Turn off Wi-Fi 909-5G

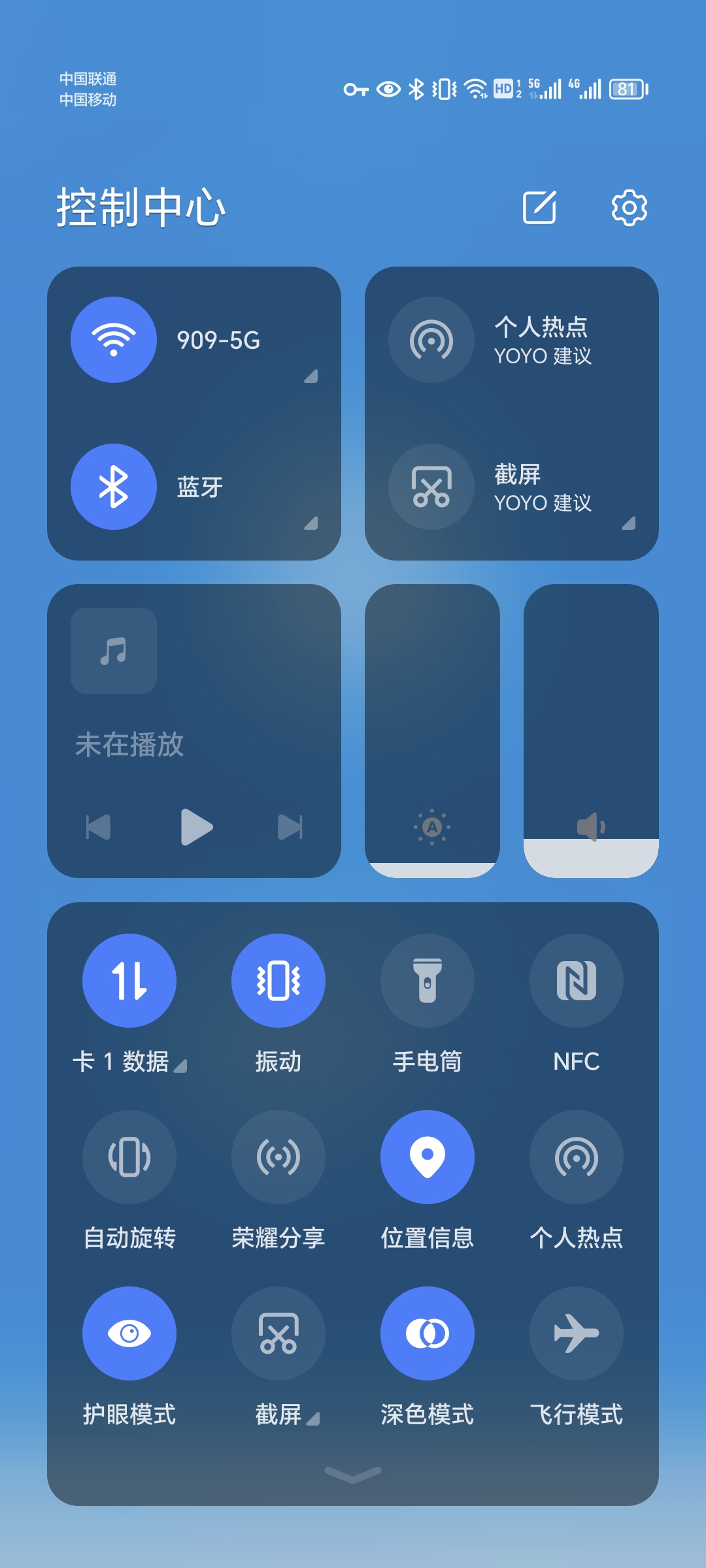(114, 340)
